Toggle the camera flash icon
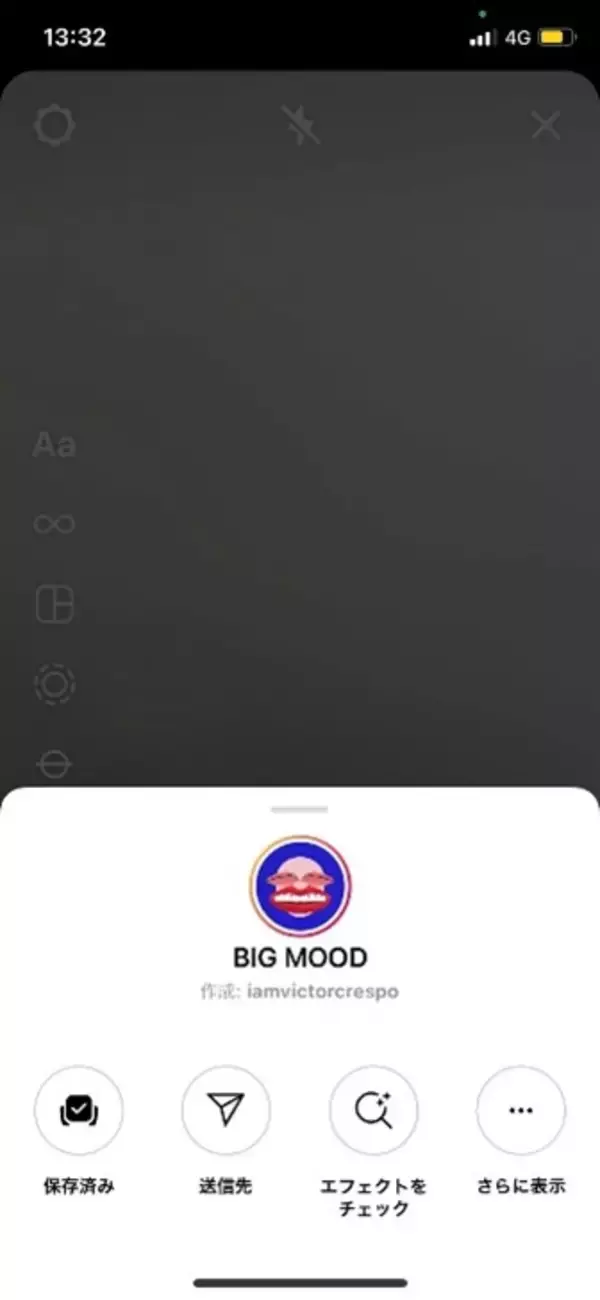The image size is (600, 1300). (x=300, y=126)
